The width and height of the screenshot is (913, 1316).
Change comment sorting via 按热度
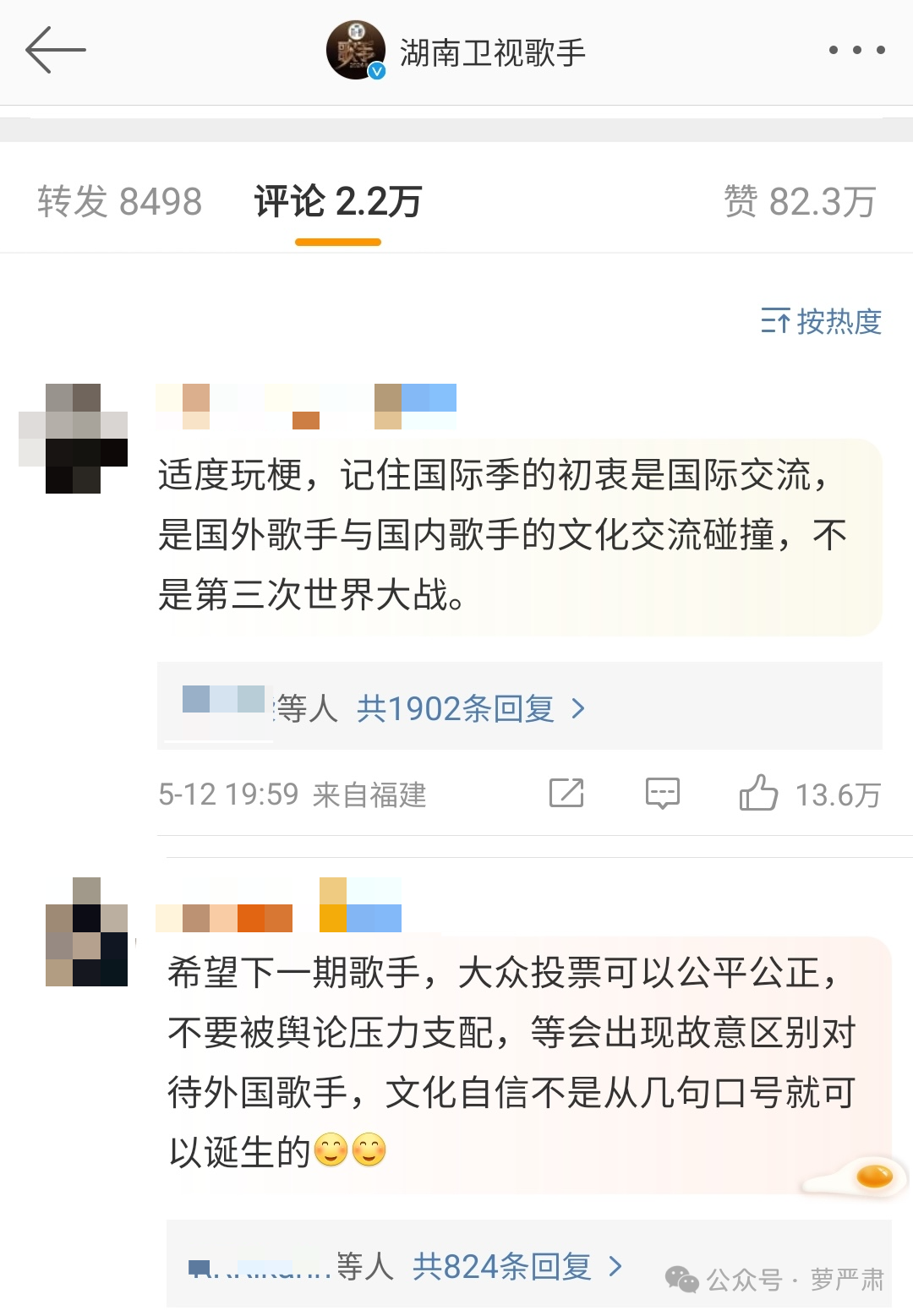821,321
